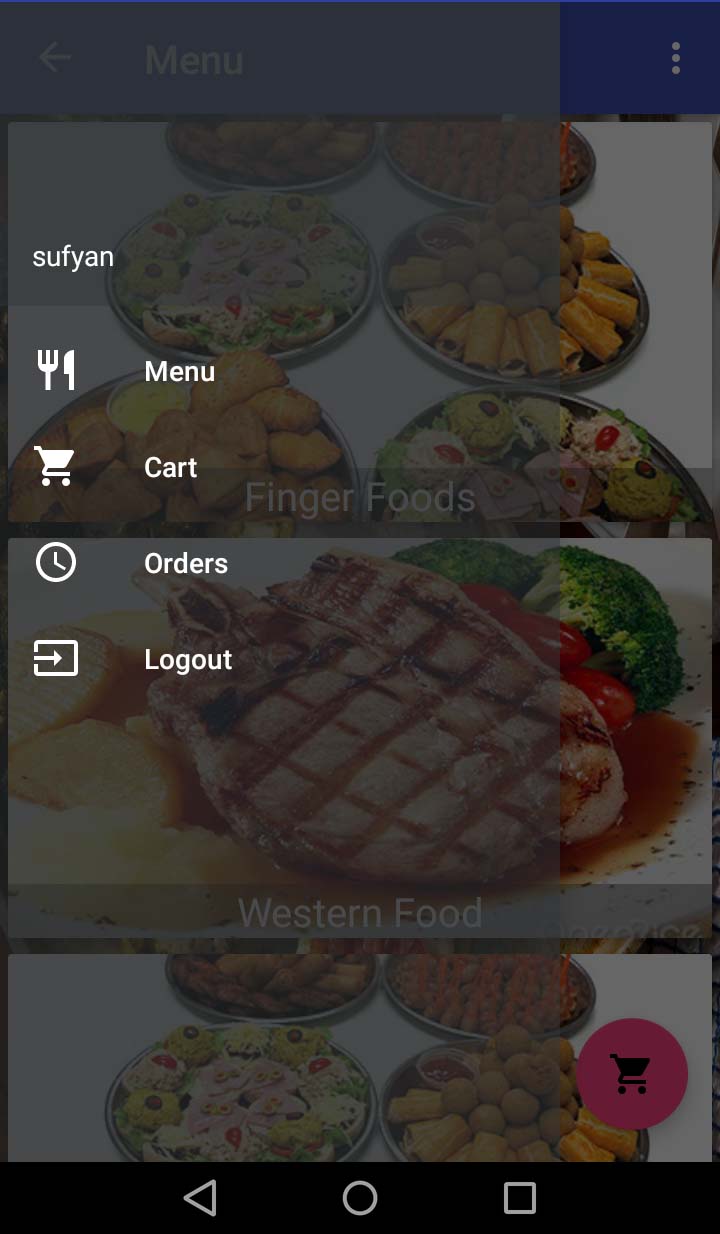Open the Menu item in drawer
Image resolution: width=720 pixels, height=1234 pixels.
[x=180, y=371]
